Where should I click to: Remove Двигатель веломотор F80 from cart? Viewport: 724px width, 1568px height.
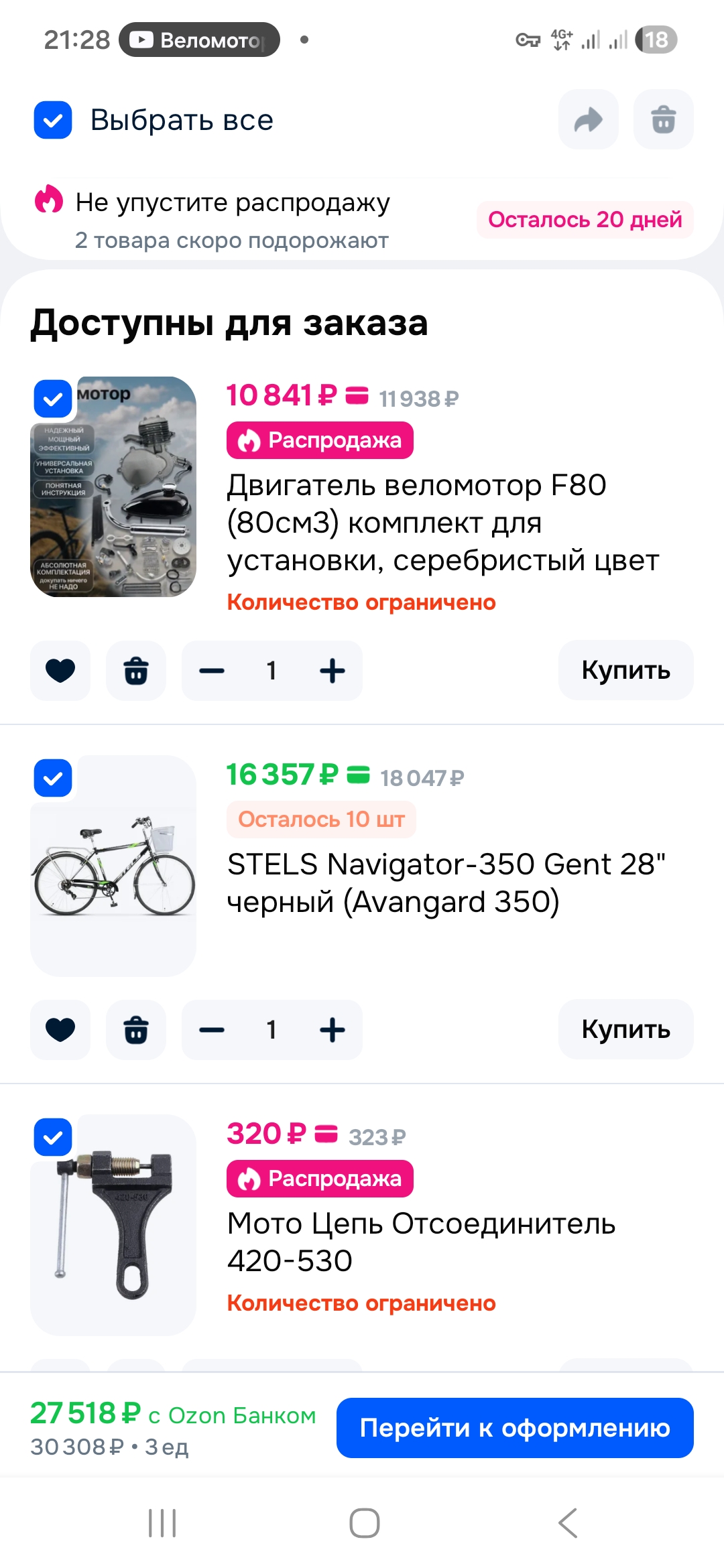coord(136,671)
